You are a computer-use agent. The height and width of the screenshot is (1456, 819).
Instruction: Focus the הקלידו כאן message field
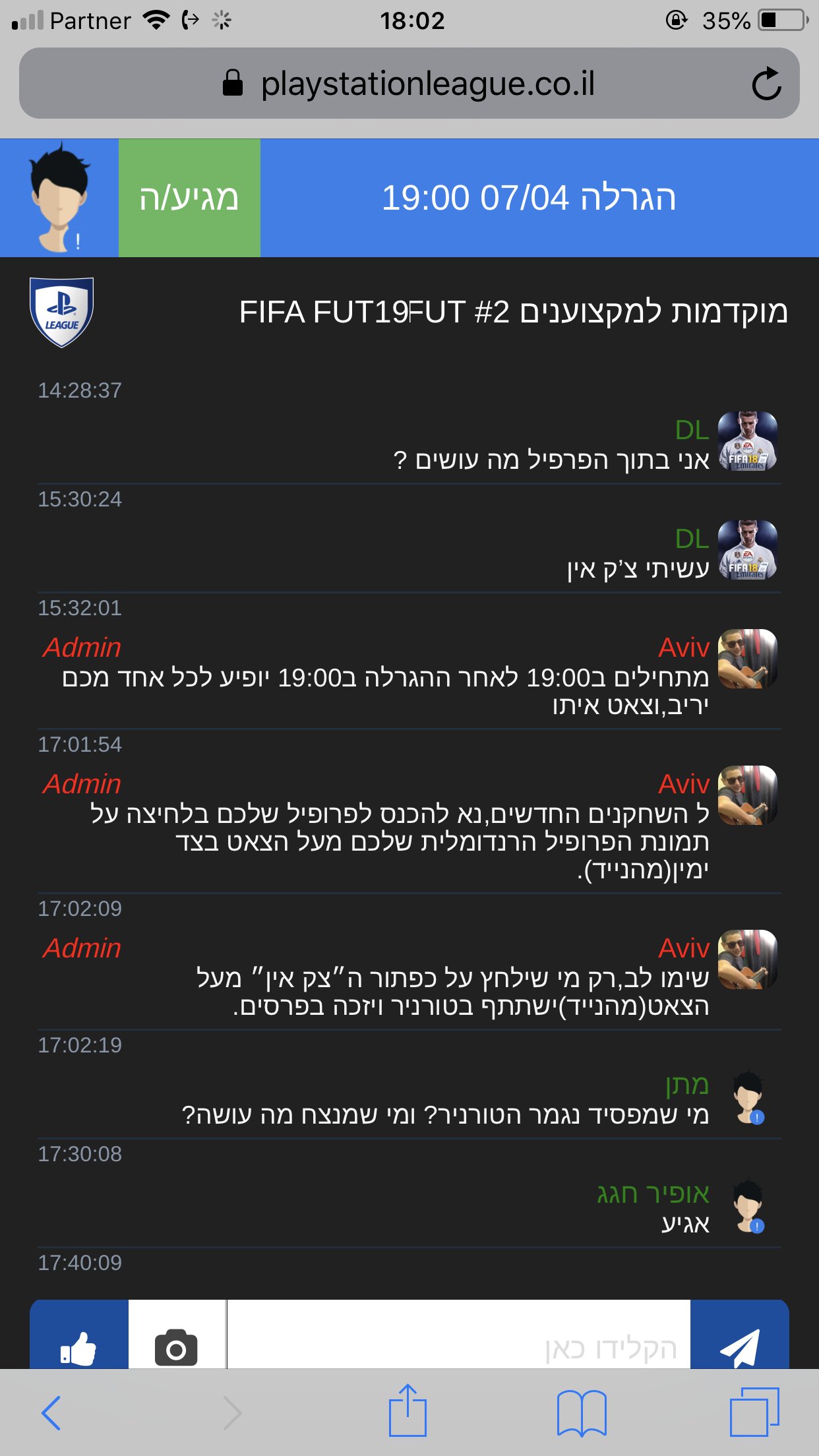tap(458, 1335)
